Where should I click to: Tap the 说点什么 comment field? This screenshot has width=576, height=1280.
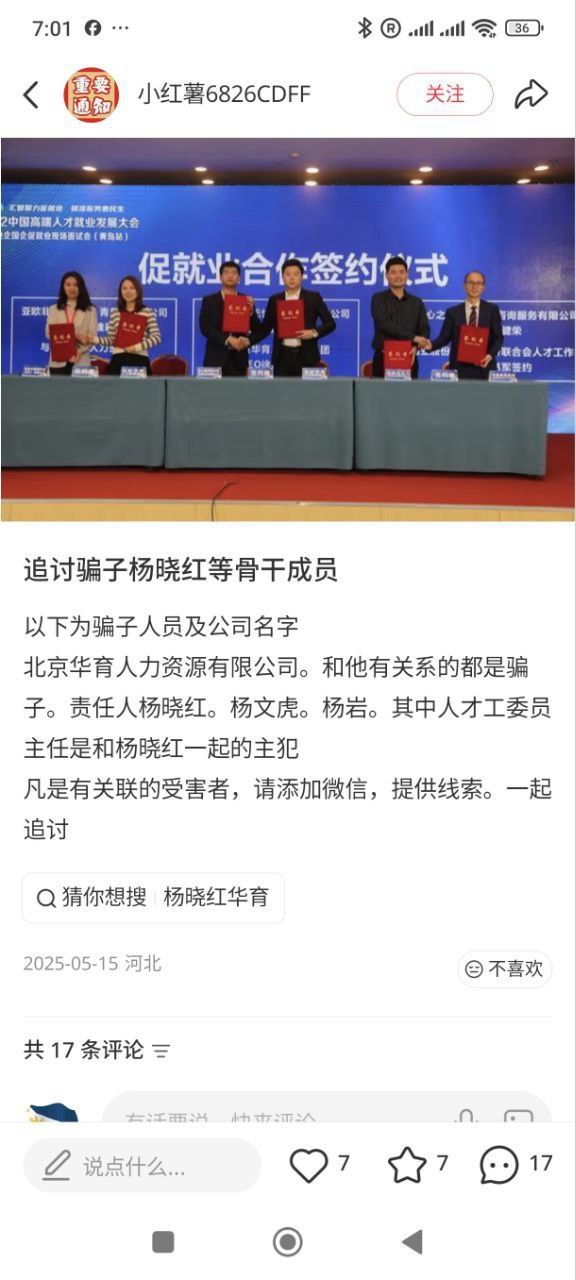tap(142, 1165)
